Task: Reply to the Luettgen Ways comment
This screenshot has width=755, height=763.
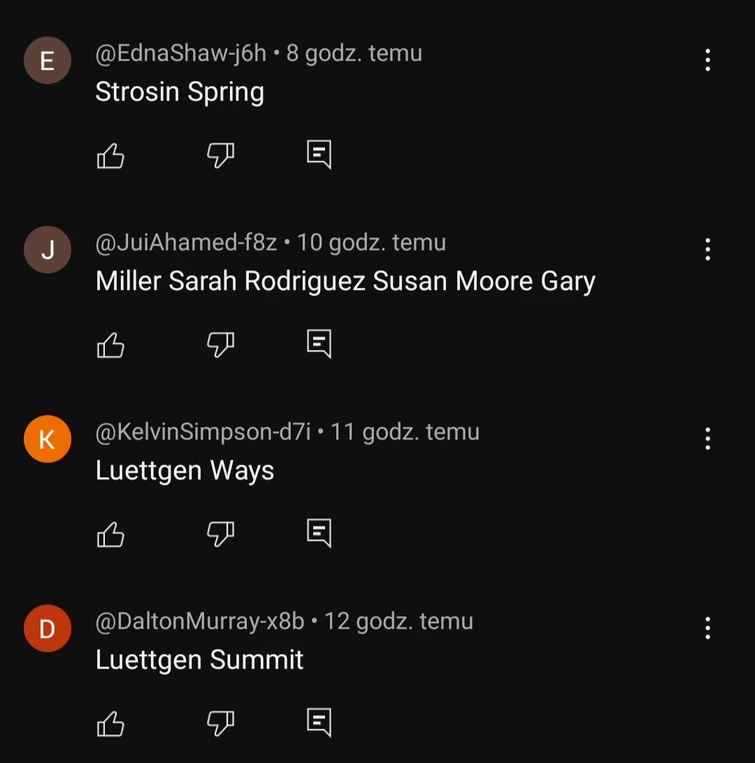Action: click(x=318, y=533)
